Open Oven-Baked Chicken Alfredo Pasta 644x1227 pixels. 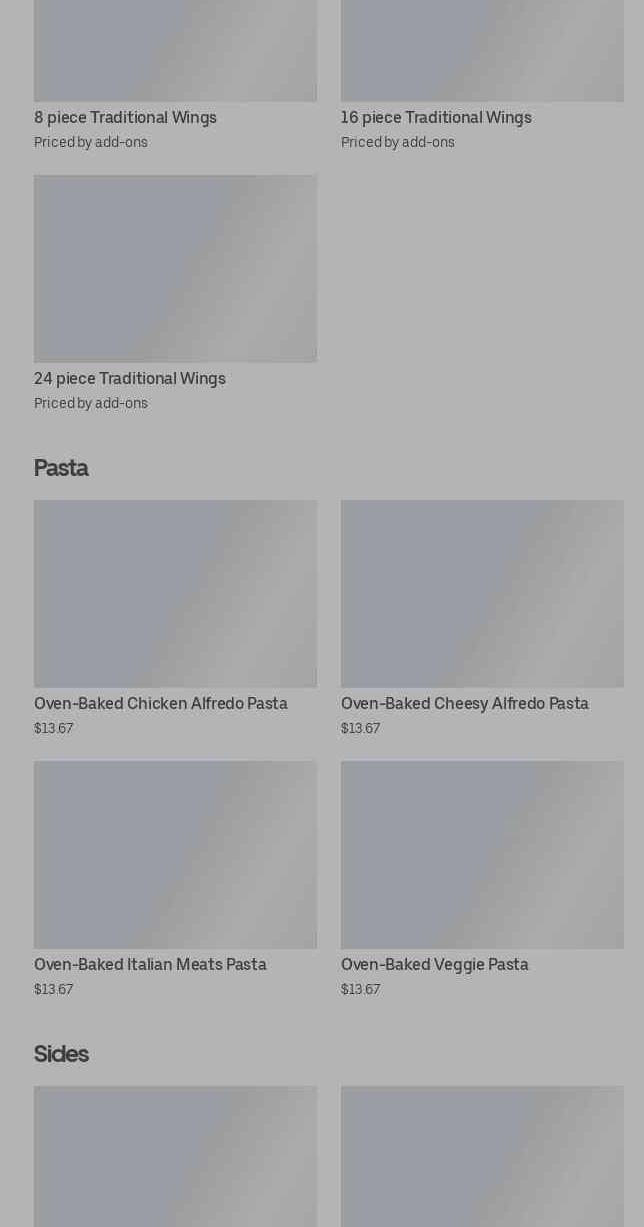(175, 619)
